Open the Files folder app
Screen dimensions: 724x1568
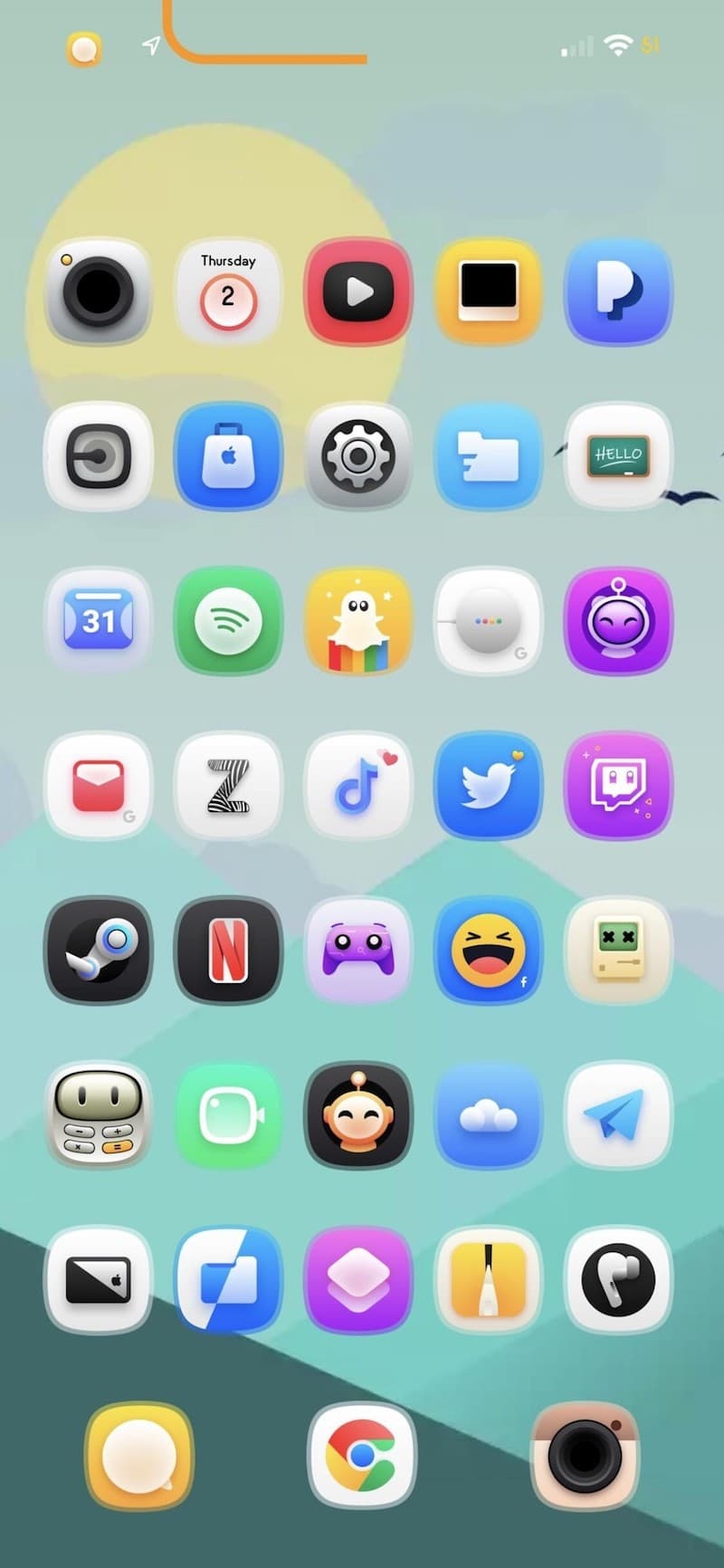tap(489, 456)
